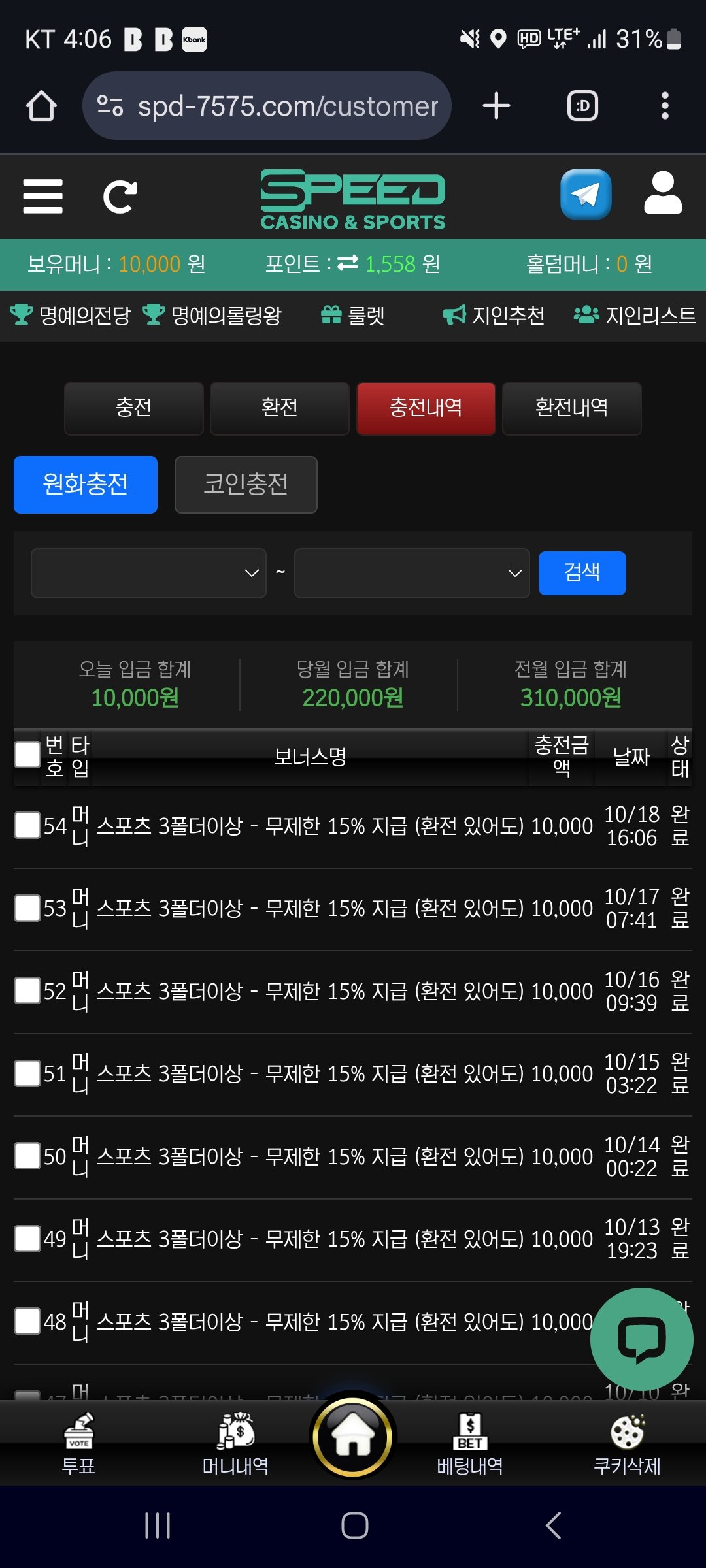Select the 코인충전 option
706x1568 pixels.
tap(246, 485)
